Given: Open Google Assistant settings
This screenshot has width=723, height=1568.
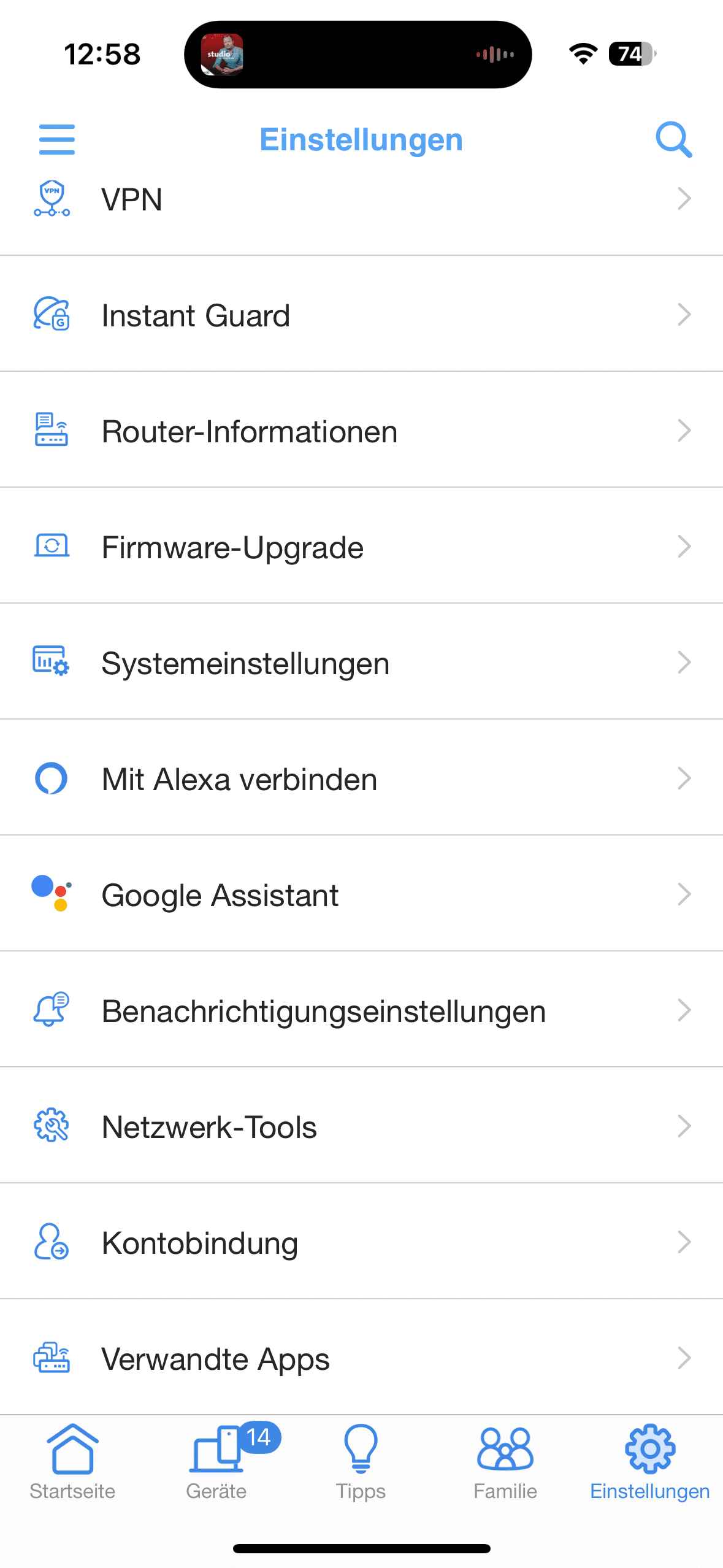Looking at the screenshot, I should (x=361, y=894).
